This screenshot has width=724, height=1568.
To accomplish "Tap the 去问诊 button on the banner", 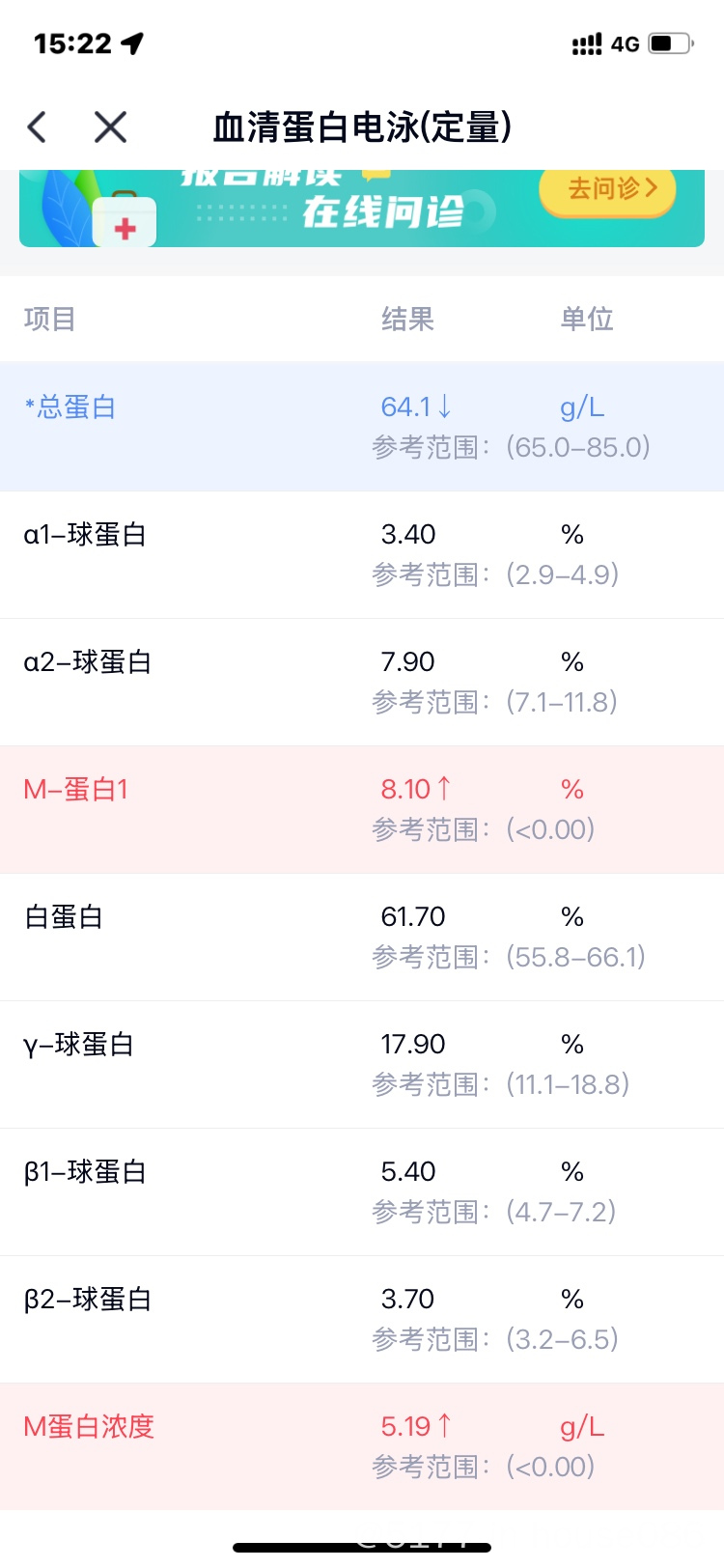I will pyautogui.click(x=608, y=191).
